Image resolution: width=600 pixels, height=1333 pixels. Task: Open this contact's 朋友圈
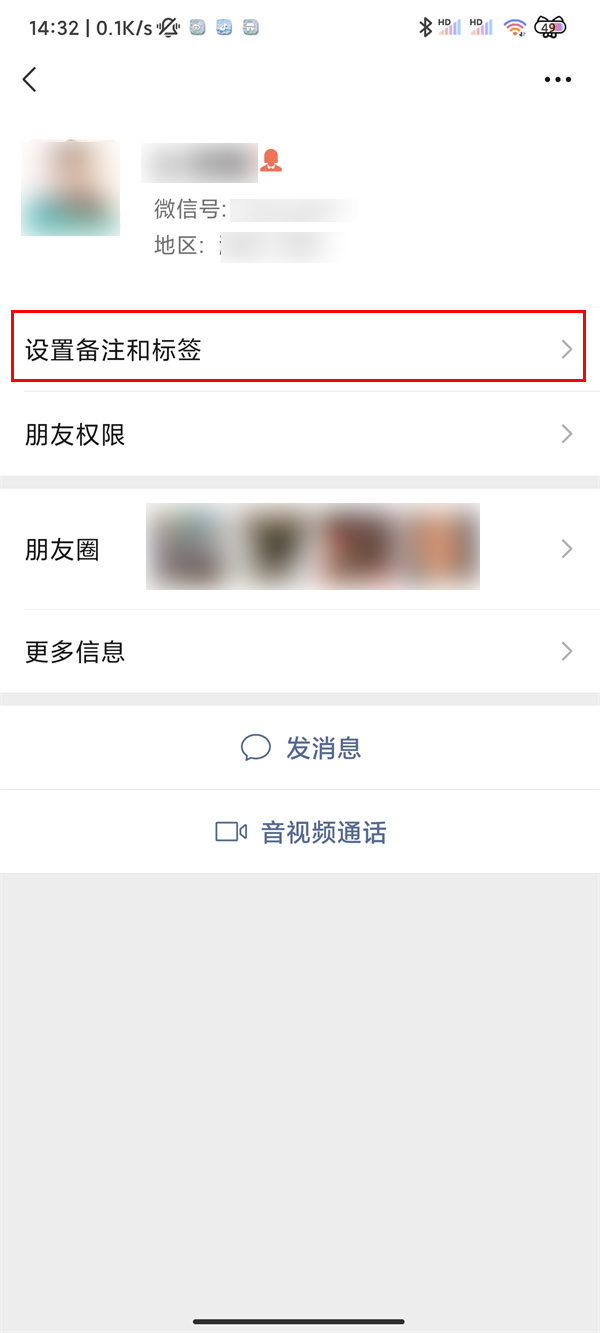point(298,548)
